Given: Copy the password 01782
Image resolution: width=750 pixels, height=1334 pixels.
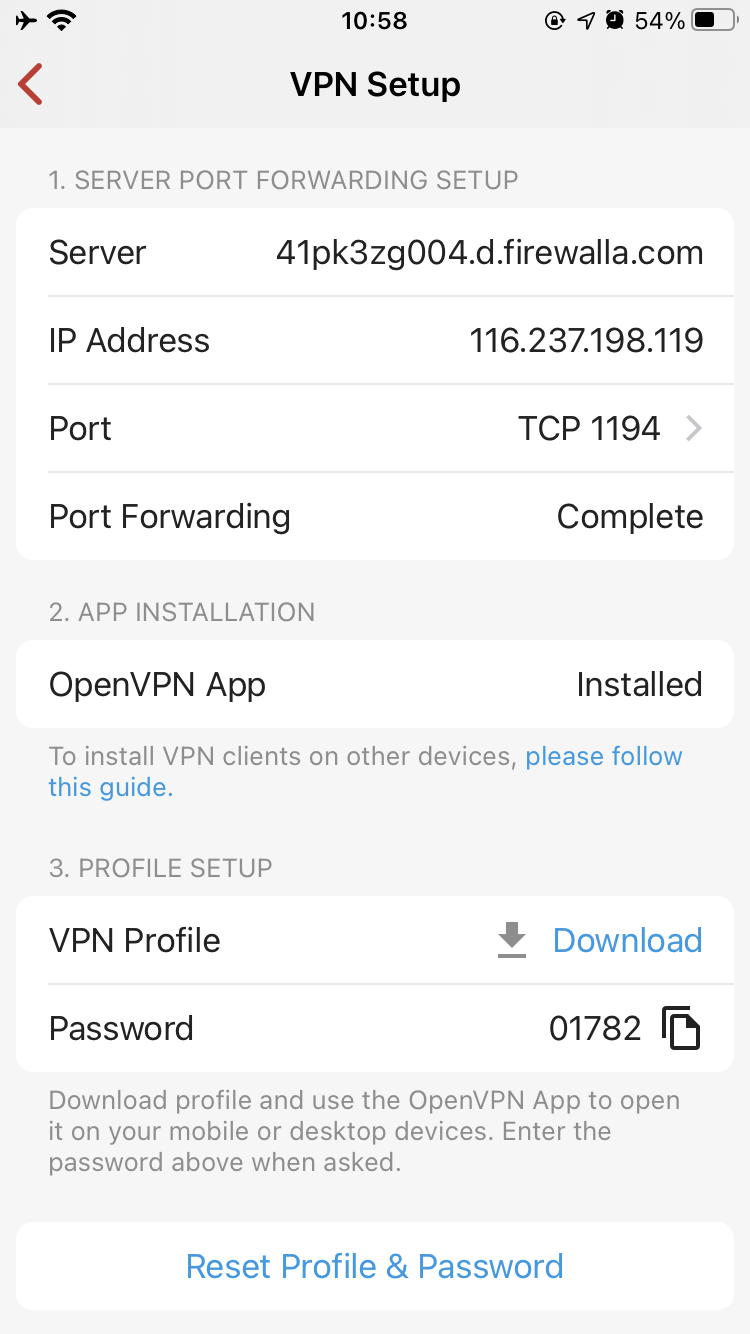Looking at the screenshot, I should [681, 1028].
